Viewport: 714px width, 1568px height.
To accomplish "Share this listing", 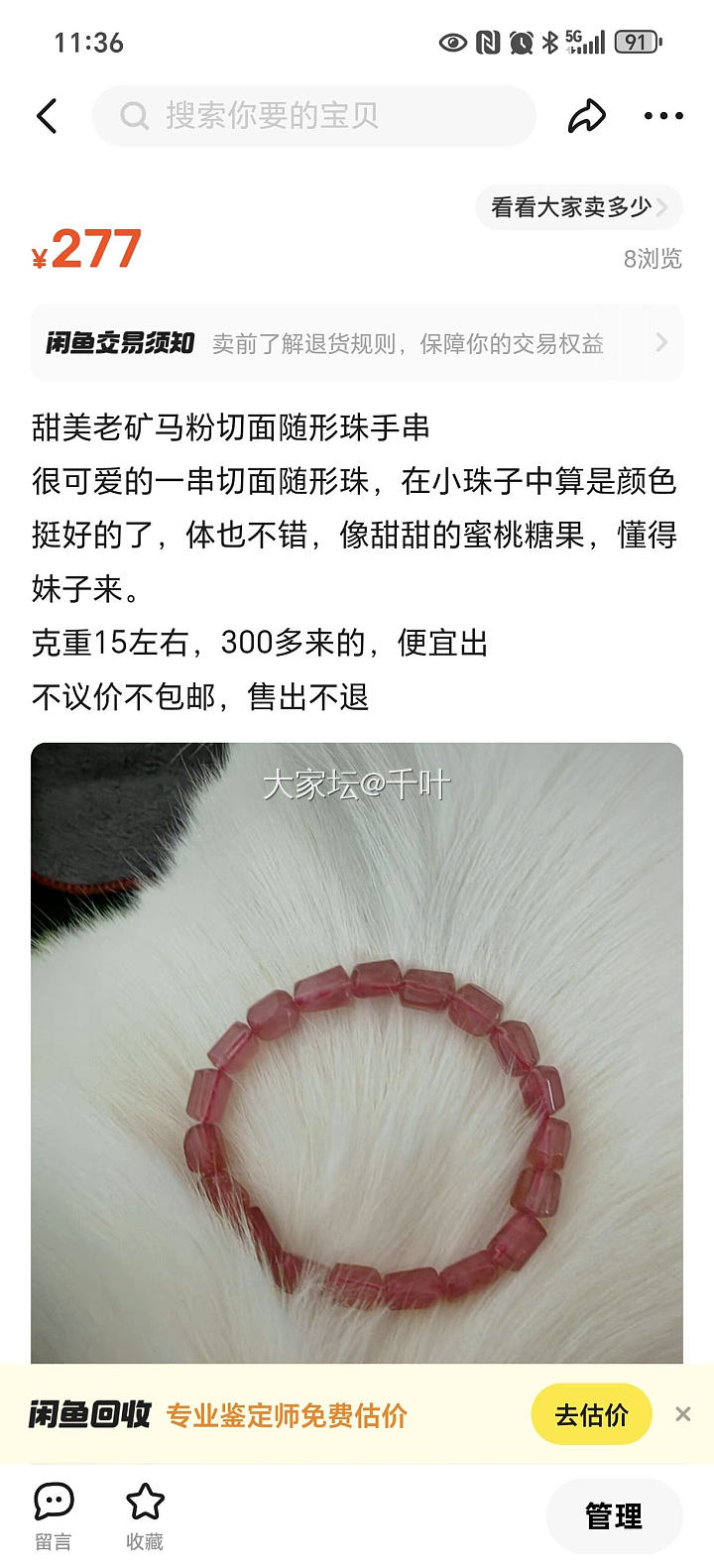I will point(586,116).
